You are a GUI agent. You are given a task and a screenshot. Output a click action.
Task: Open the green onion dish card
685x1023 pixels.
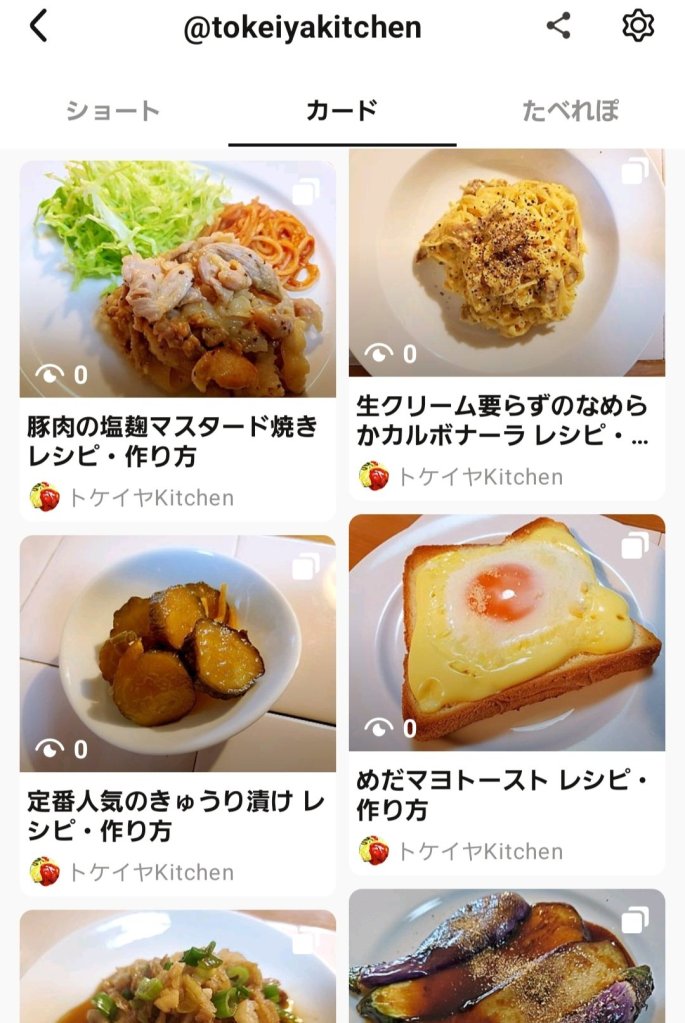(178, 970)
